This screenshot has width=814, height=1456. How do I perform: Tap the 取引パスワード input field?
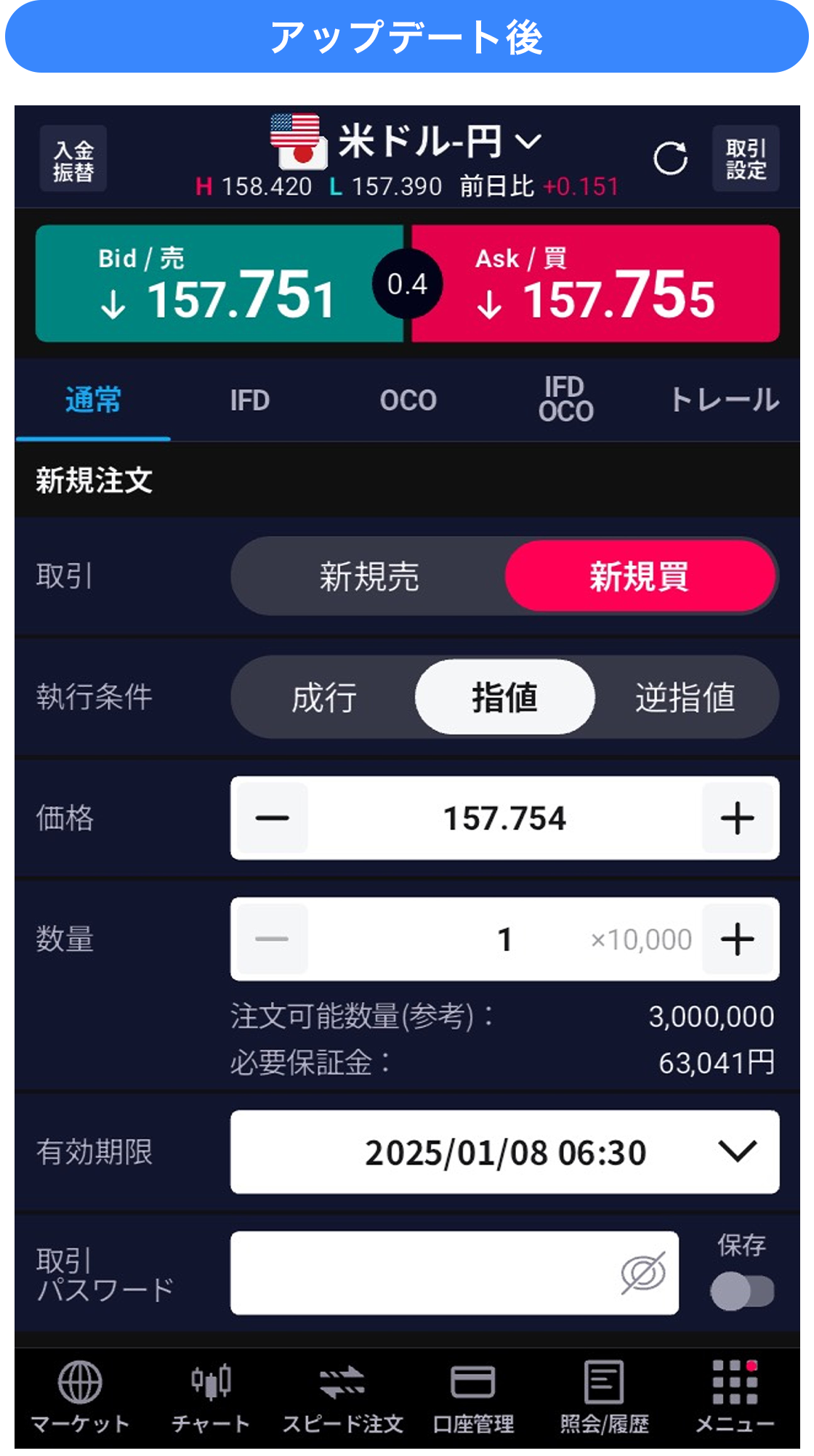click(422, 1273)
